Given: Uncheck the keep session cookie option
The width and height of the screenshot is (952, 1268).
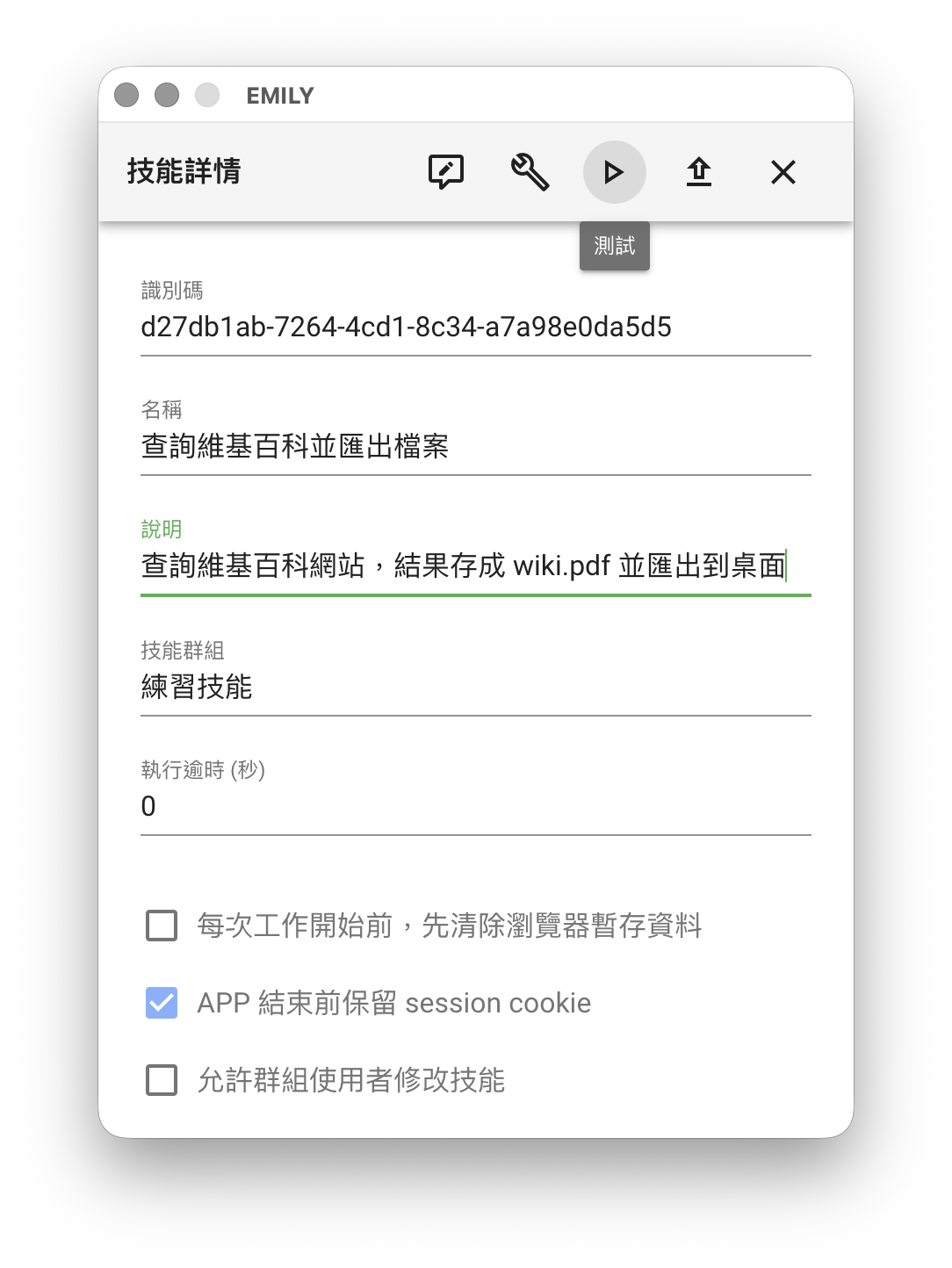Looking at the screenshot, I should coord(162,1003).
